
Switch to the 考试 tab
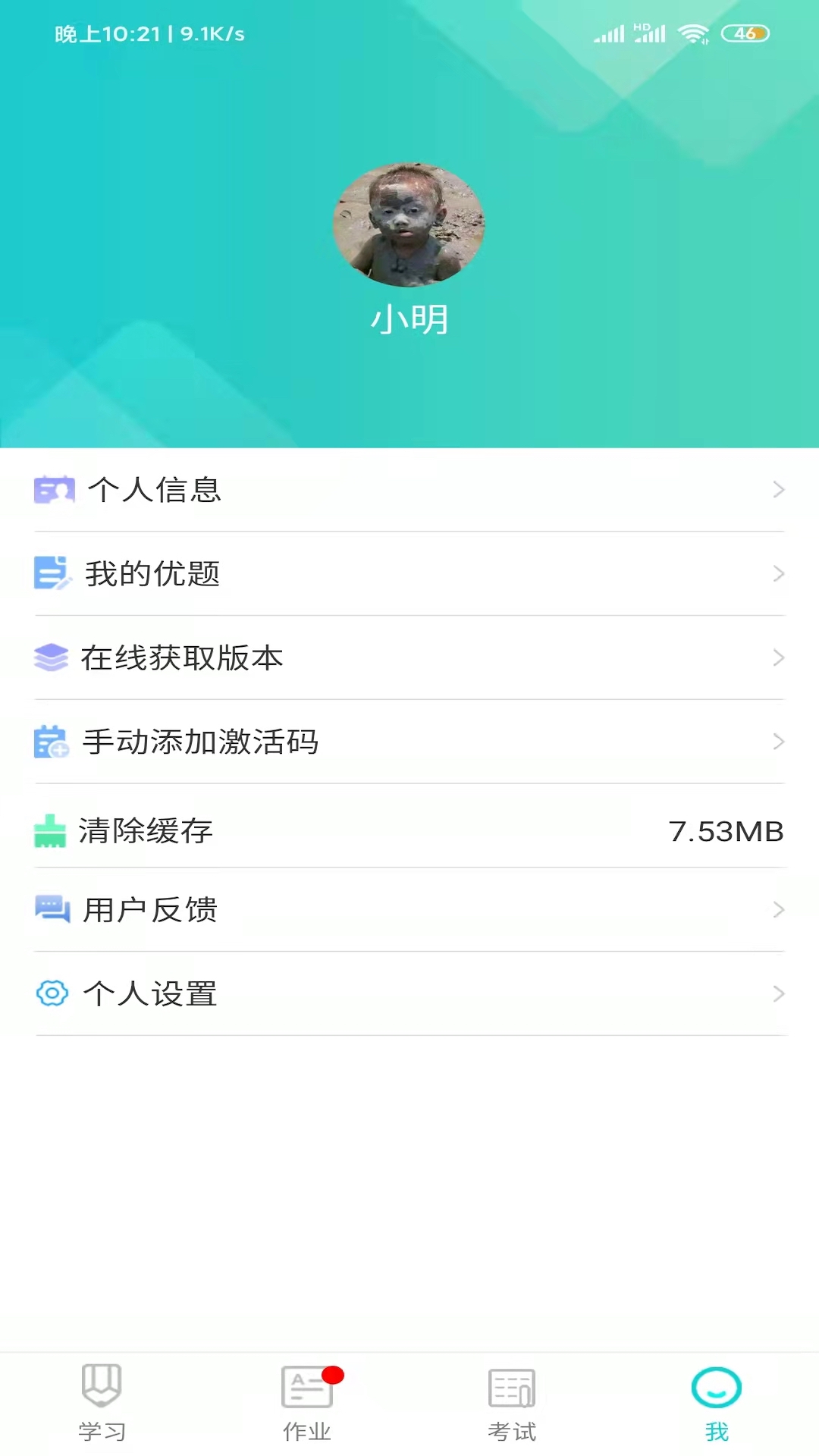coord(512,1403)
